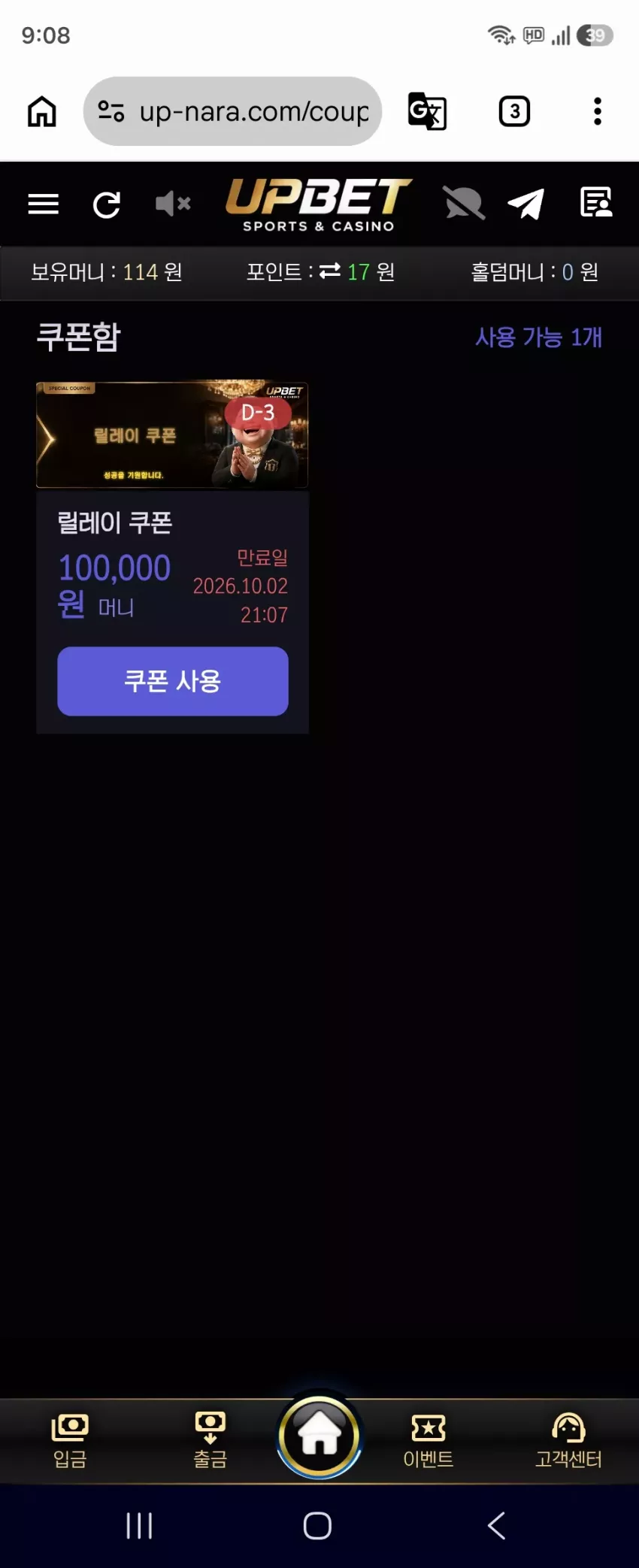Tap the point exchange arrows icon

point(329,271)
